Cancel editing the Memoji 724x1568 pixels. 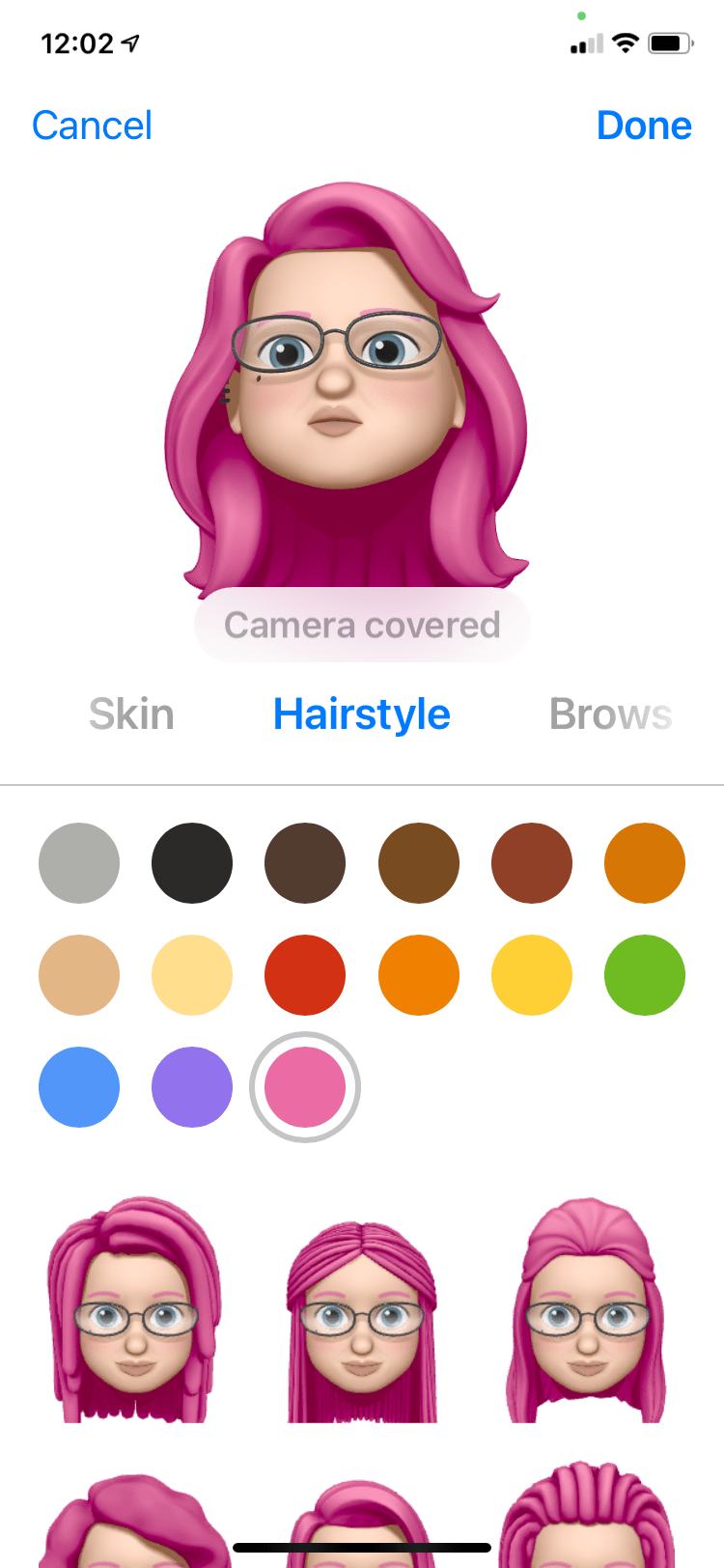pos(92,125)
